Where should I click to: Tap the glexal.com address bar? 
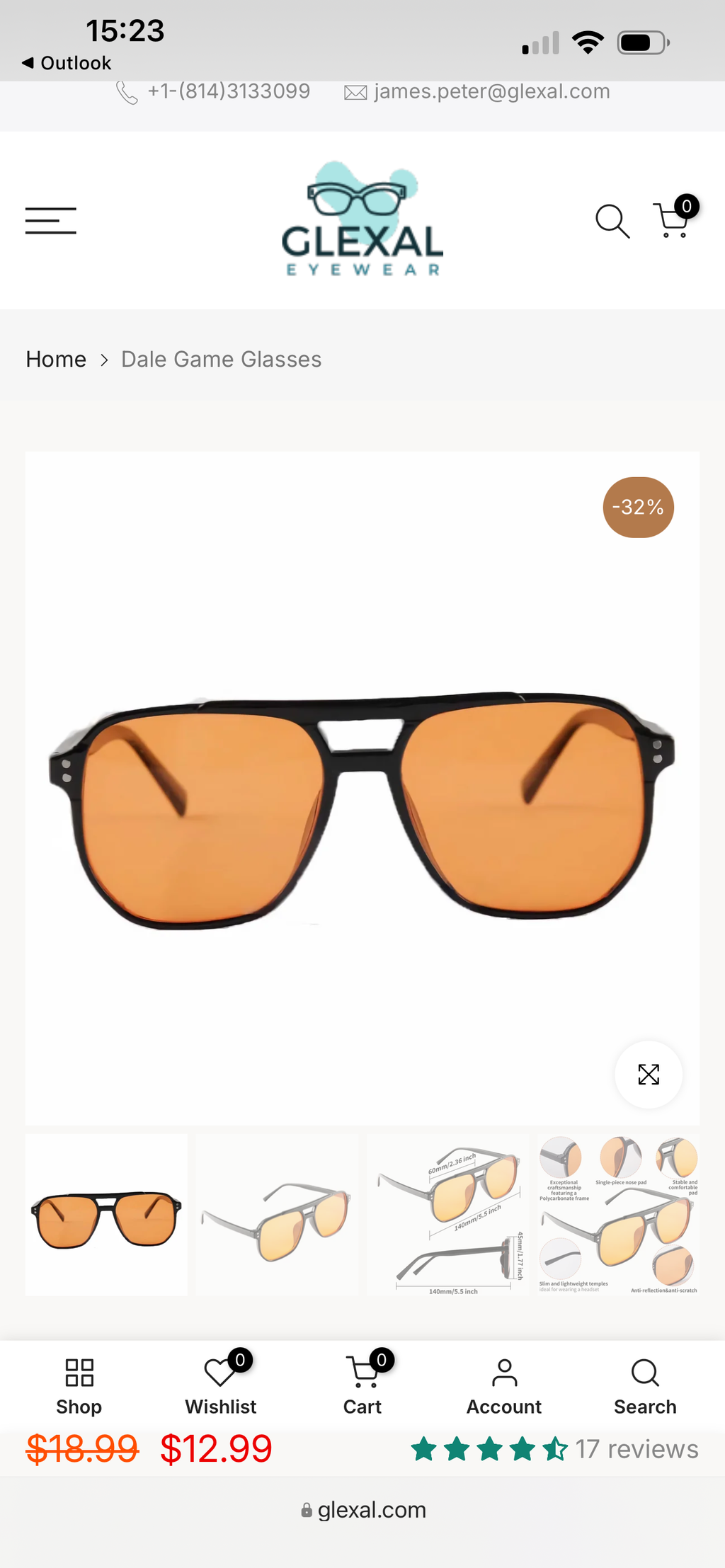[362, 1509]
